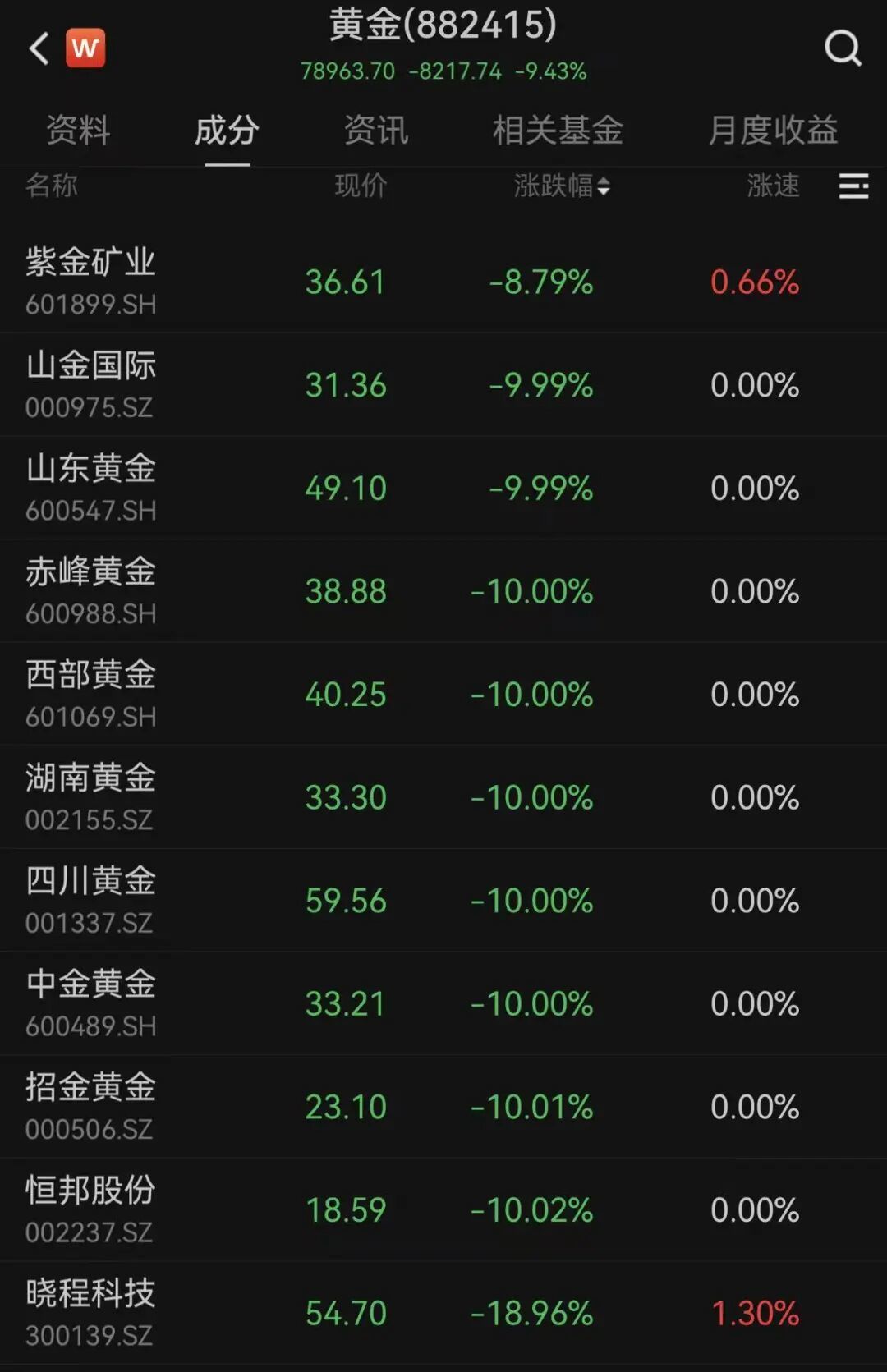Switch to the 月度收益 tab
The image size is (887, 1372).
(773, 131)
